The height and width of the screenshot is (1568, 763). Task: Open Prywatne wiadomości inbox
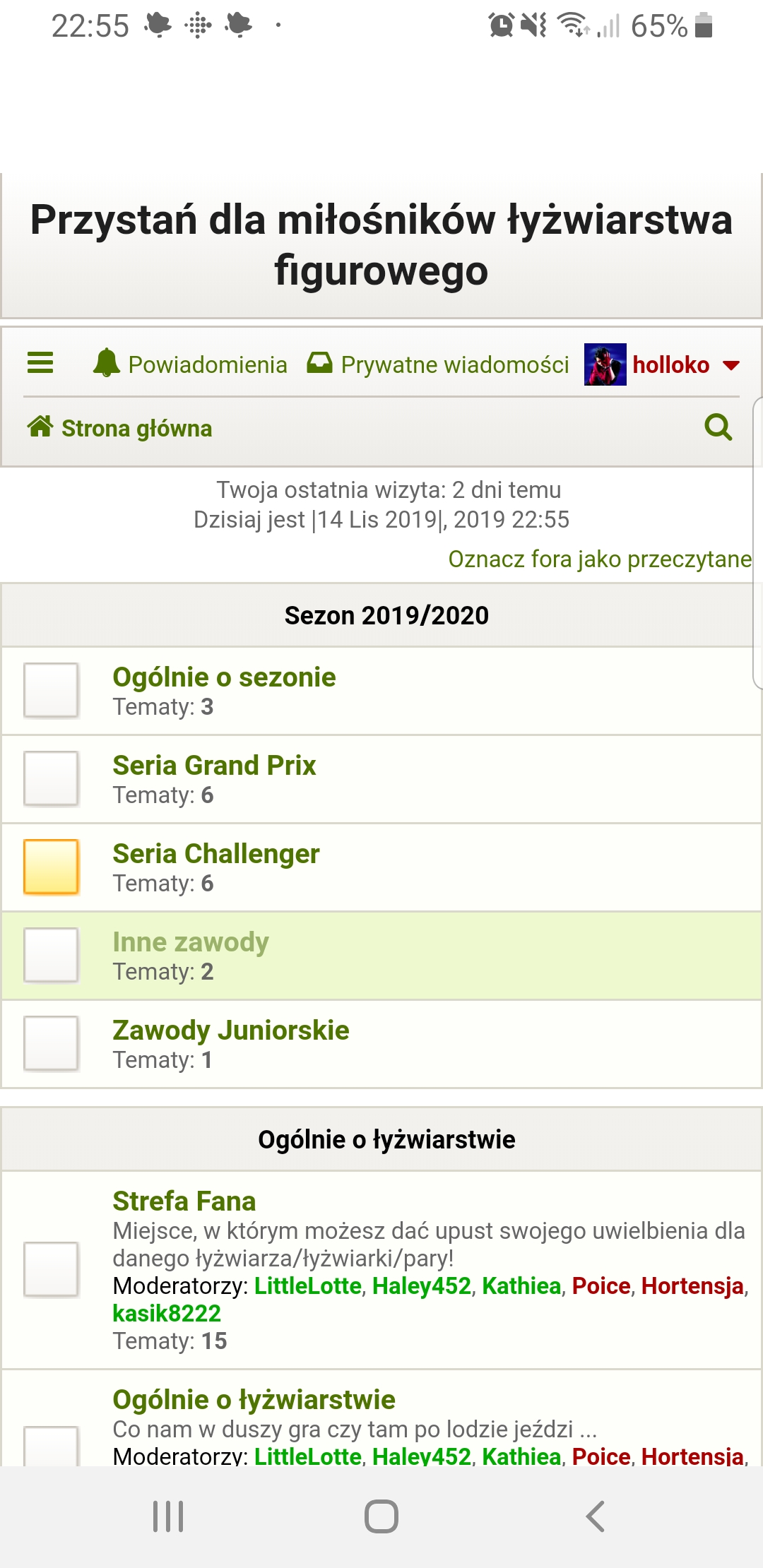[438, 364]
